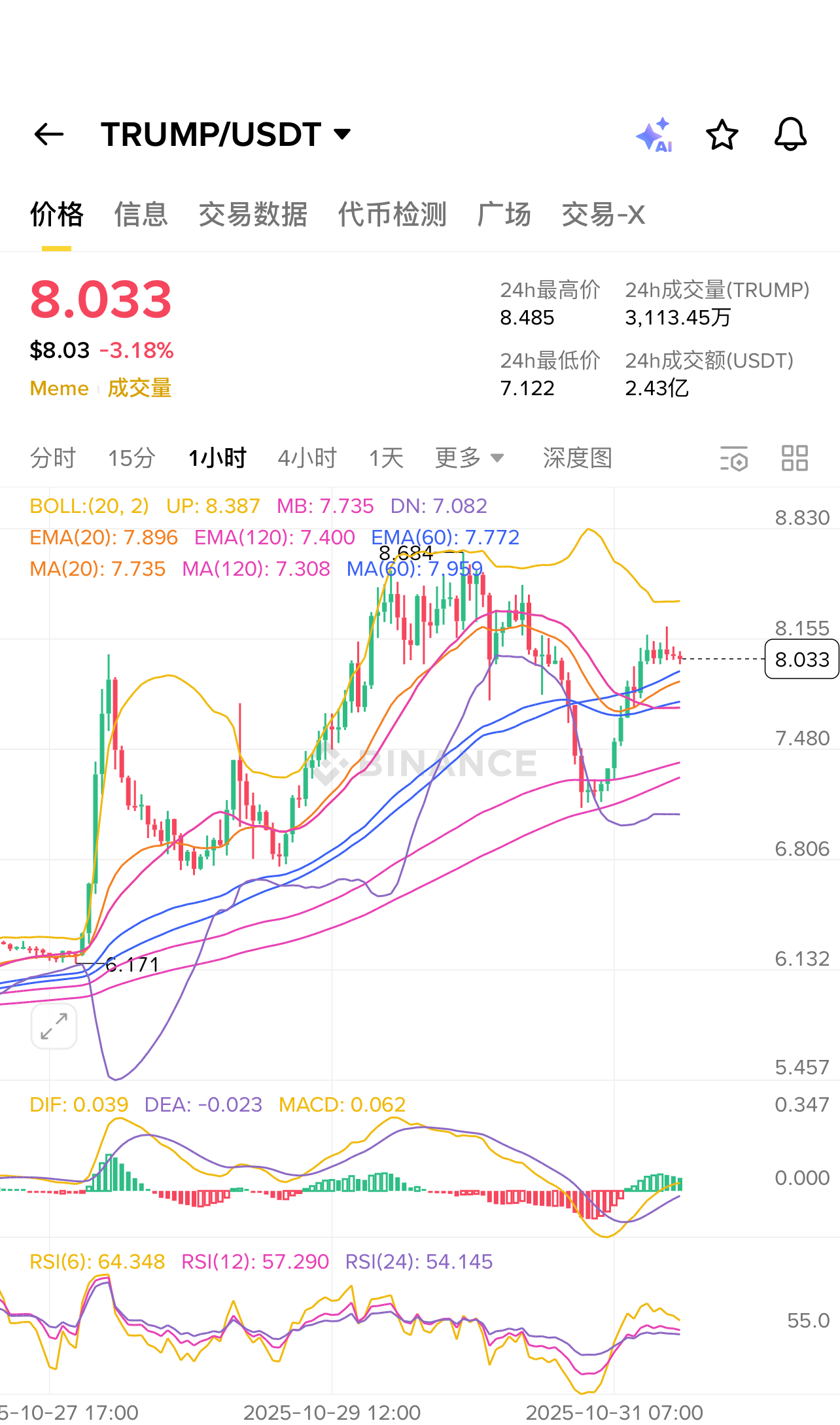Image resolution: width=840 pixels, height=1425 pixels.
Task: Select the 1天 chart interval
Action: (386, 458)
